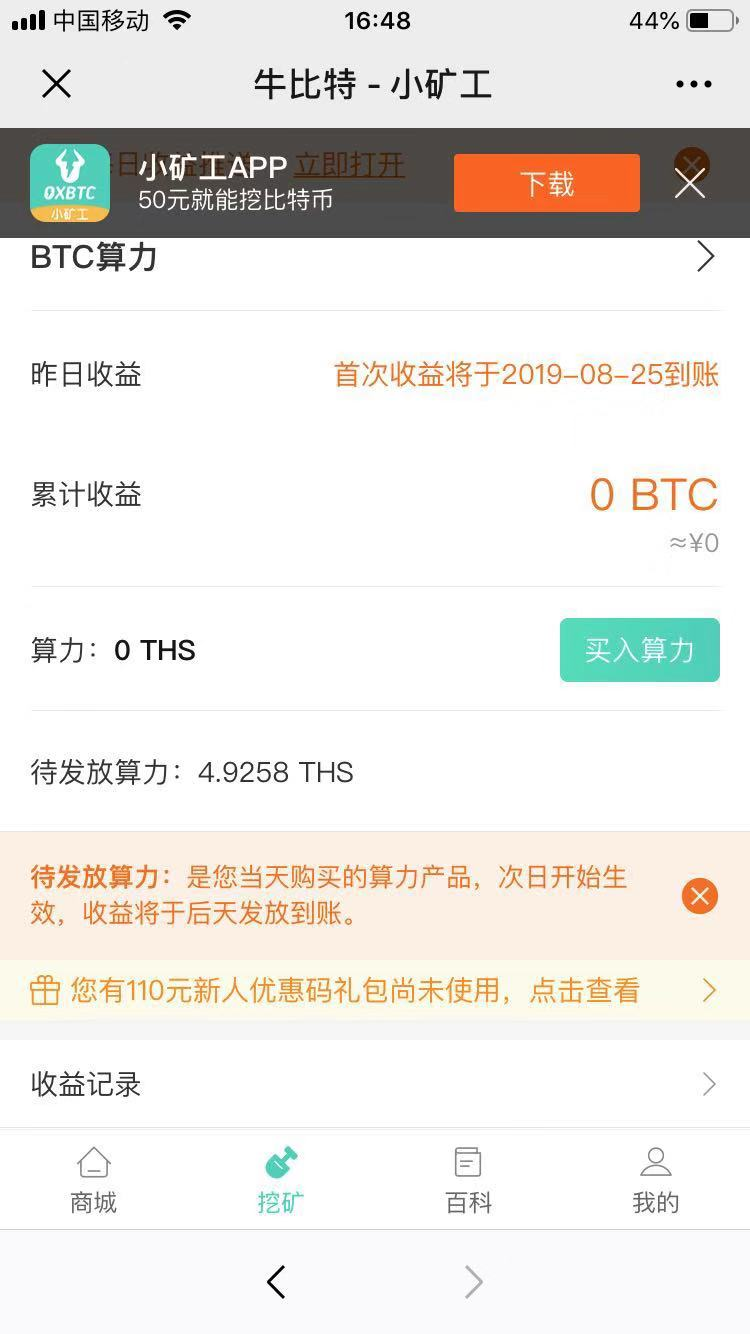The image size is (750, 1334).
Task: Go to the 百科 tab
Action: coord(468,1181)
